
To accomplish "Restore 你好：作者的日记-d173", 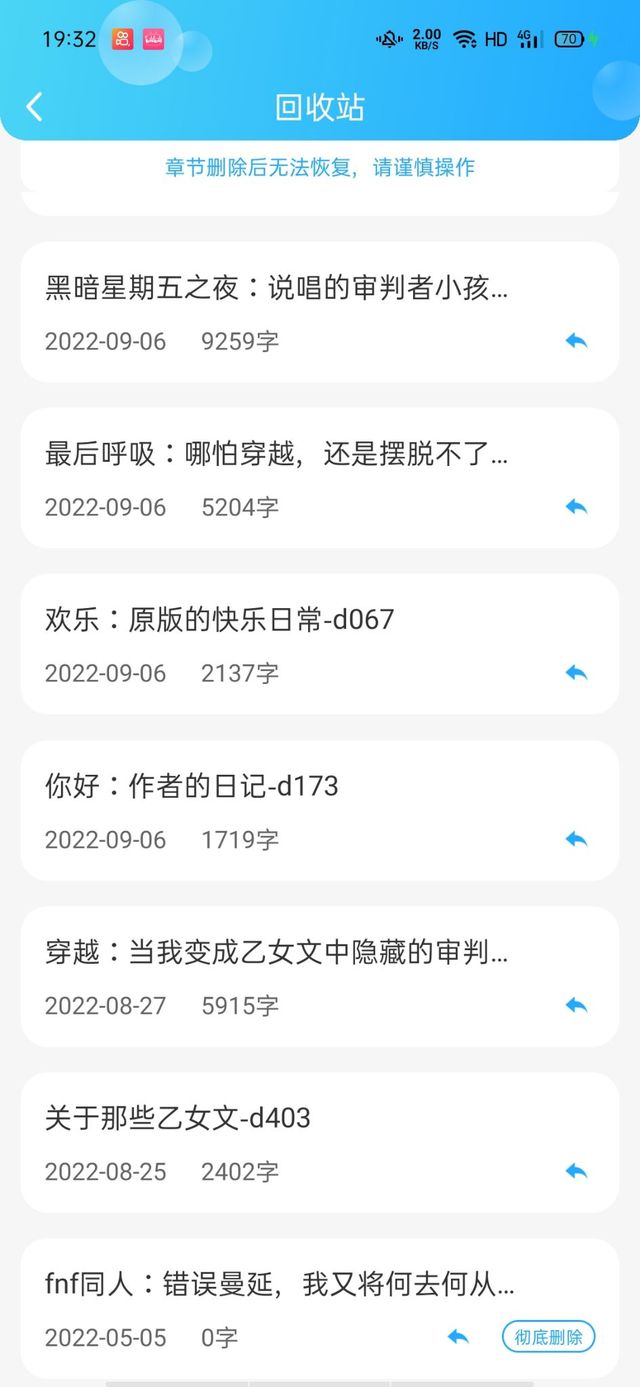I will (x=576, y=839).
